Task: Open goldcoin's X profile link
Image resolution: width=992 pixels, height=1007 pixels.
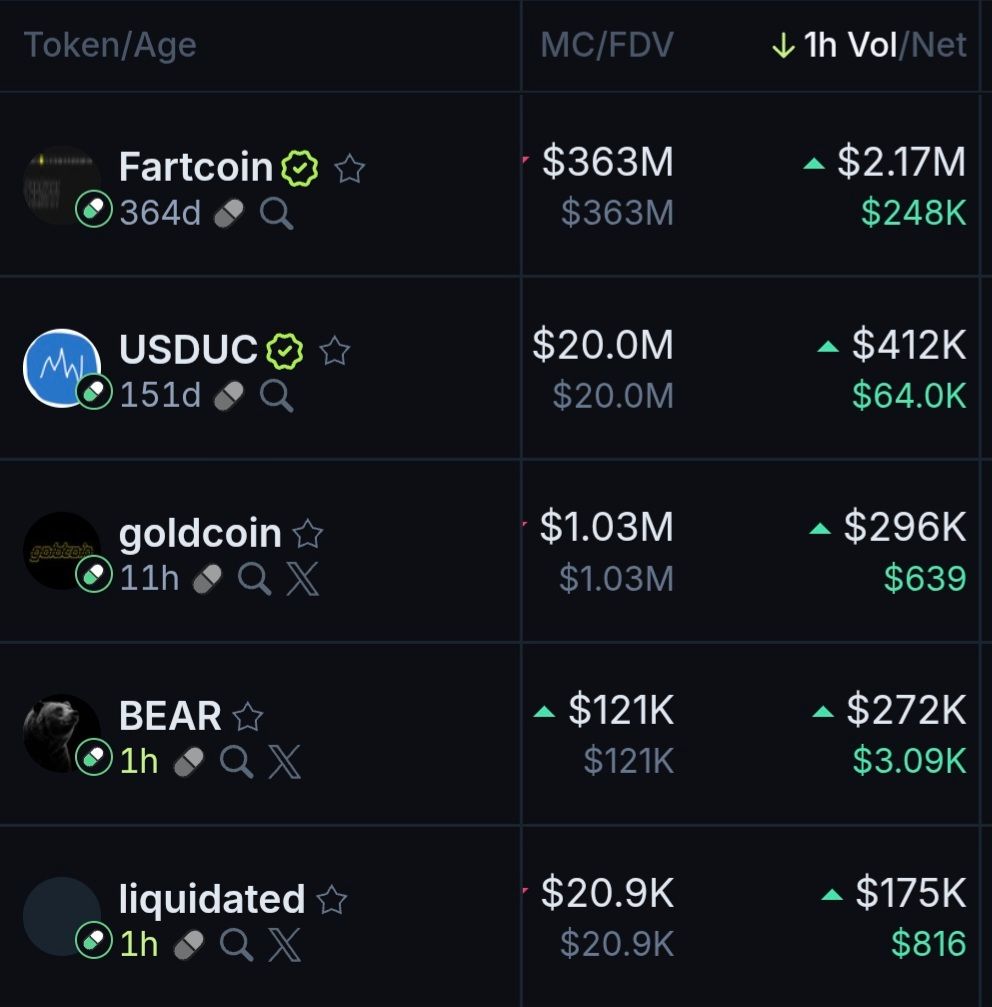Action: (x=302, y=579)
